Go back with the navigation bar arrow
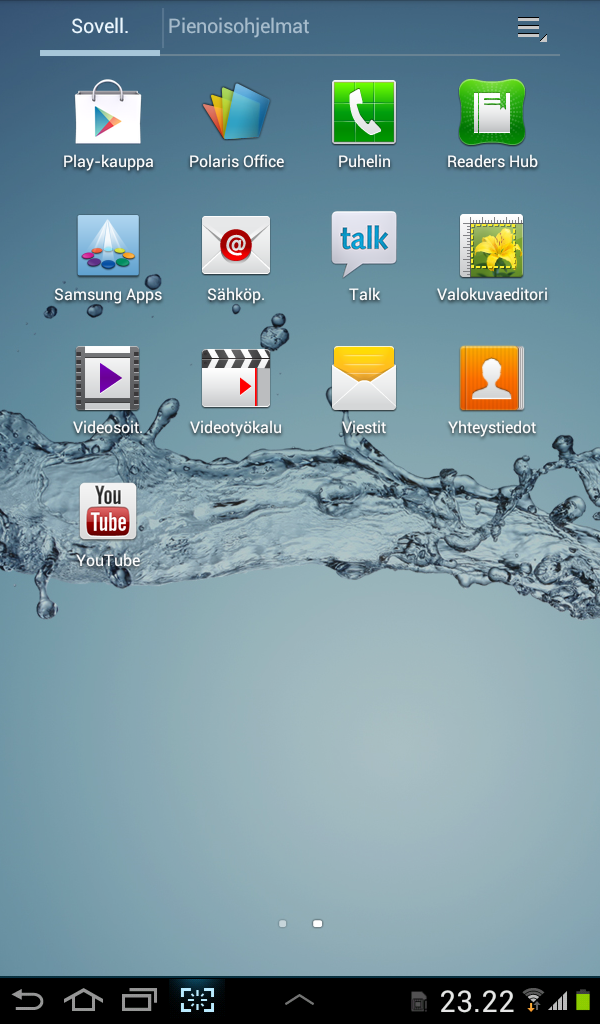Viewport: 600px width, 1024px height. click(27, 1000)
